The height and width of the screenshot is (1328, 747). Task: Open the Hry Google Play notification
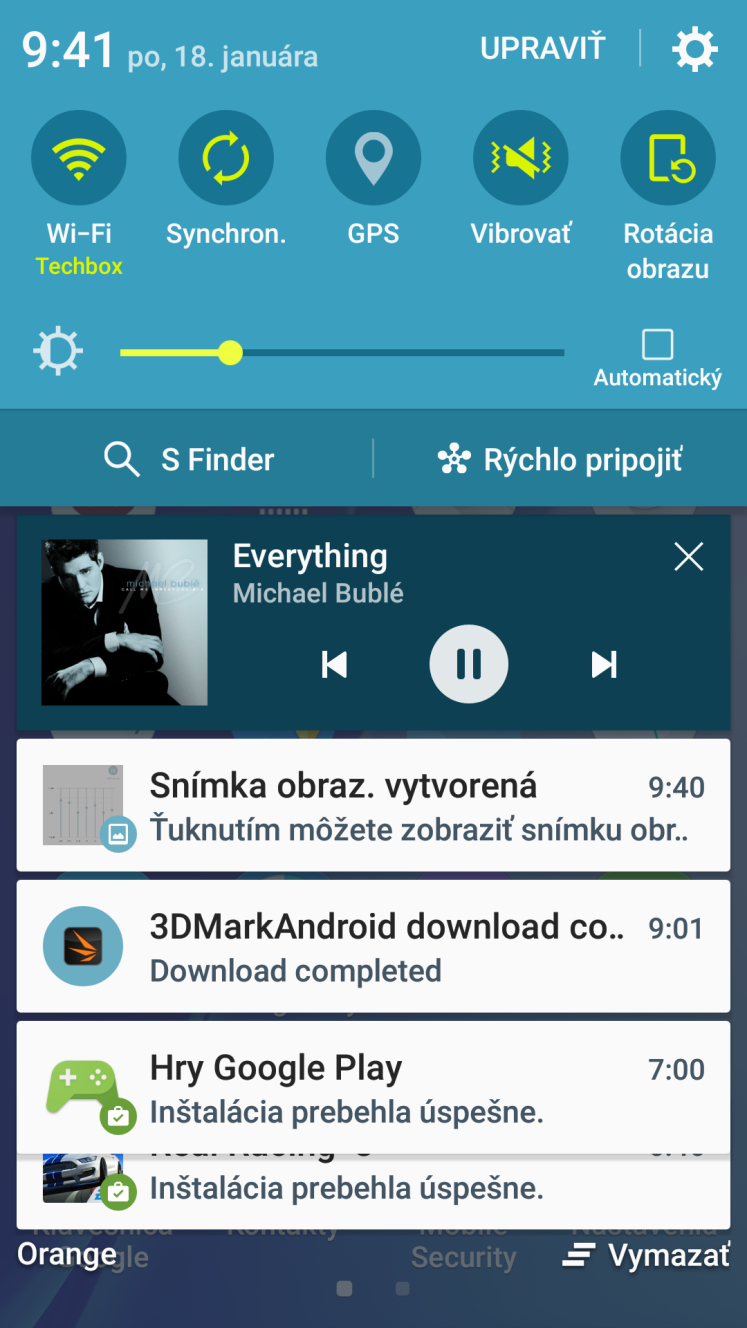tap(373, 1087)
